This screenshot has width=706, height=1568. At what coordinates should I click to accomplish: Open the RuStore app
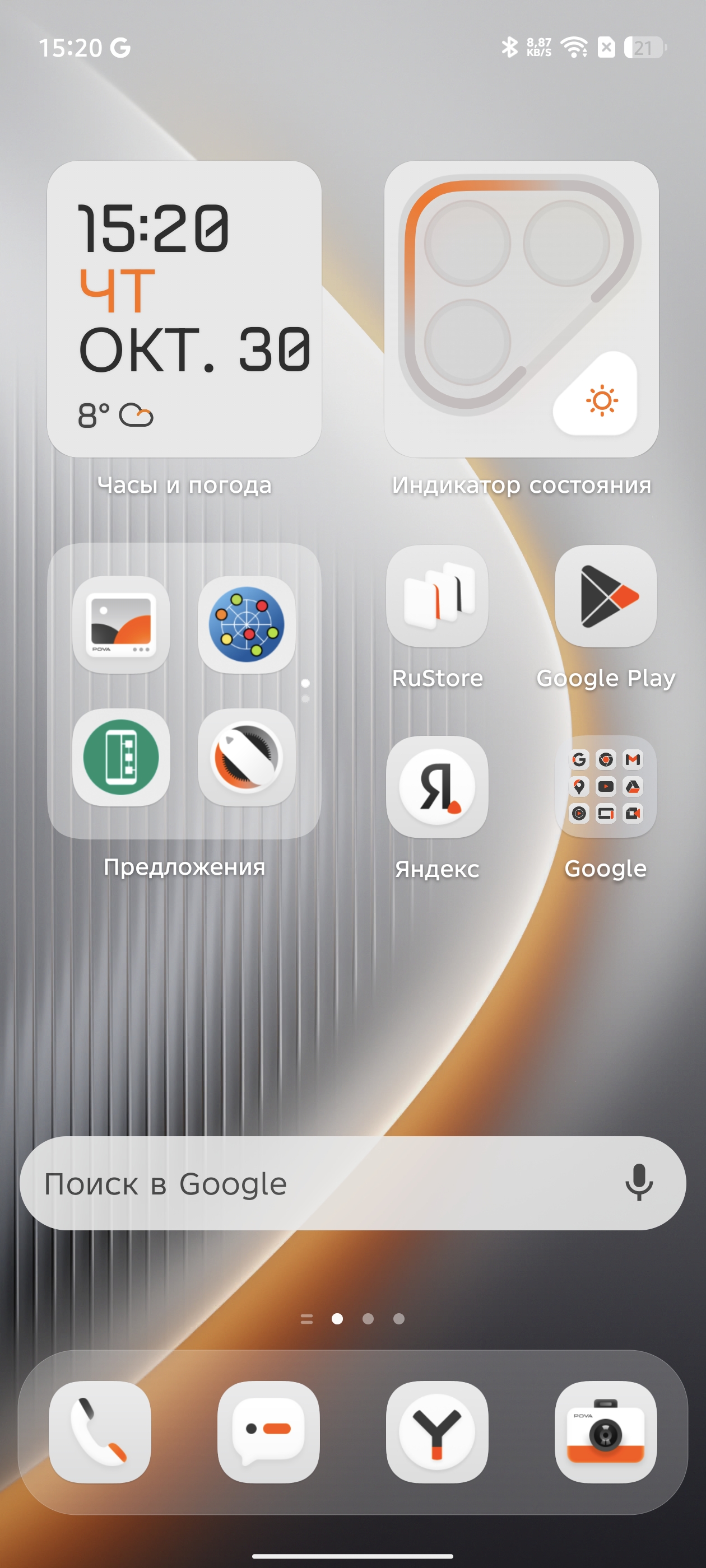coord(436,596)
